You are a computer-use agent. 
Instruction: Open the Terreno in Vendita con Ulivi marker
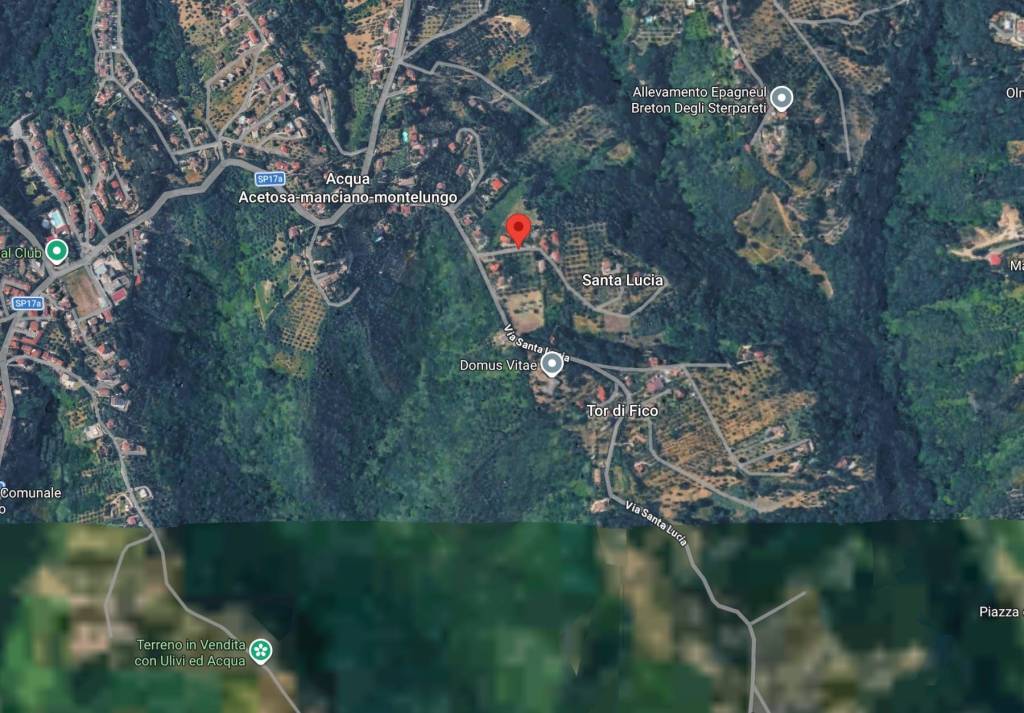tap(261, 652)
